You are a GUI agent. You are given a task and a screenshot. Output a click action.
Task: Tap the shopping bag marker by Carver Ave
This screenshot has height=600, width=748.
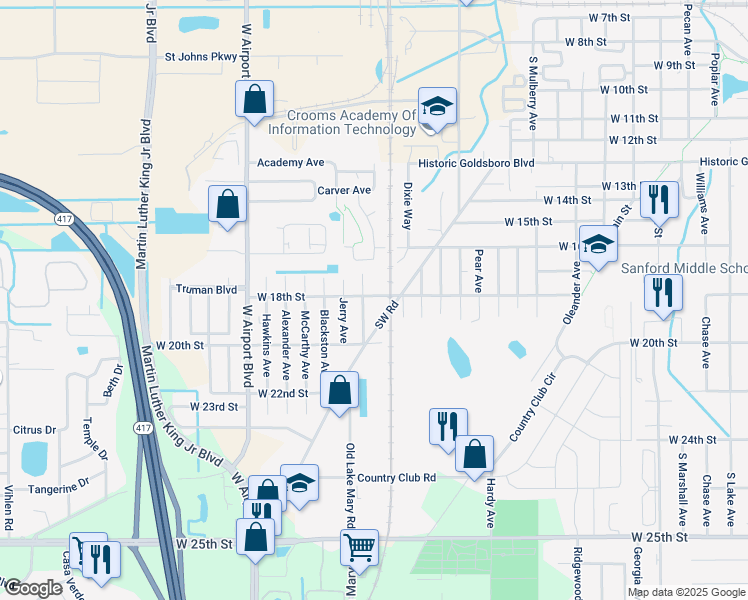coord(228,207)
